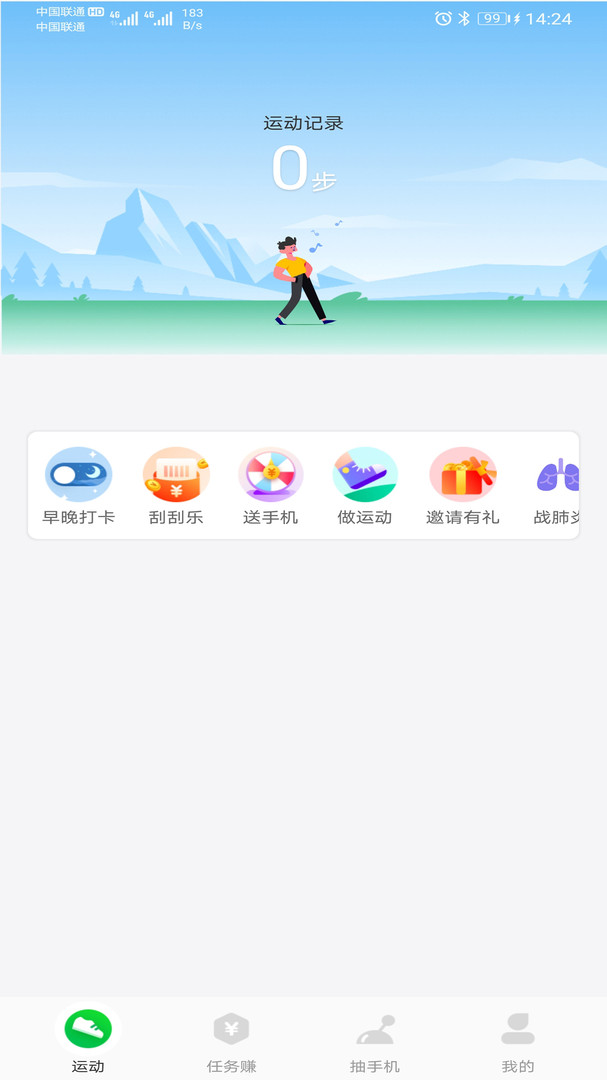Go to the 我的 profile tab
Screen dimensions: 607x1080
pos(518,1041)
